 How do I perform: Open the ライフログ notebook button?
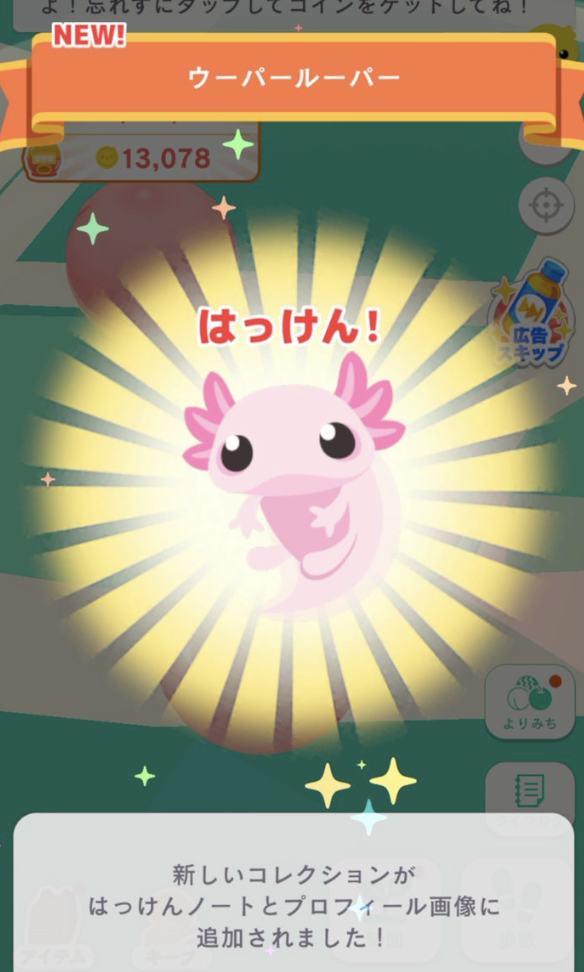click(530, 798)
